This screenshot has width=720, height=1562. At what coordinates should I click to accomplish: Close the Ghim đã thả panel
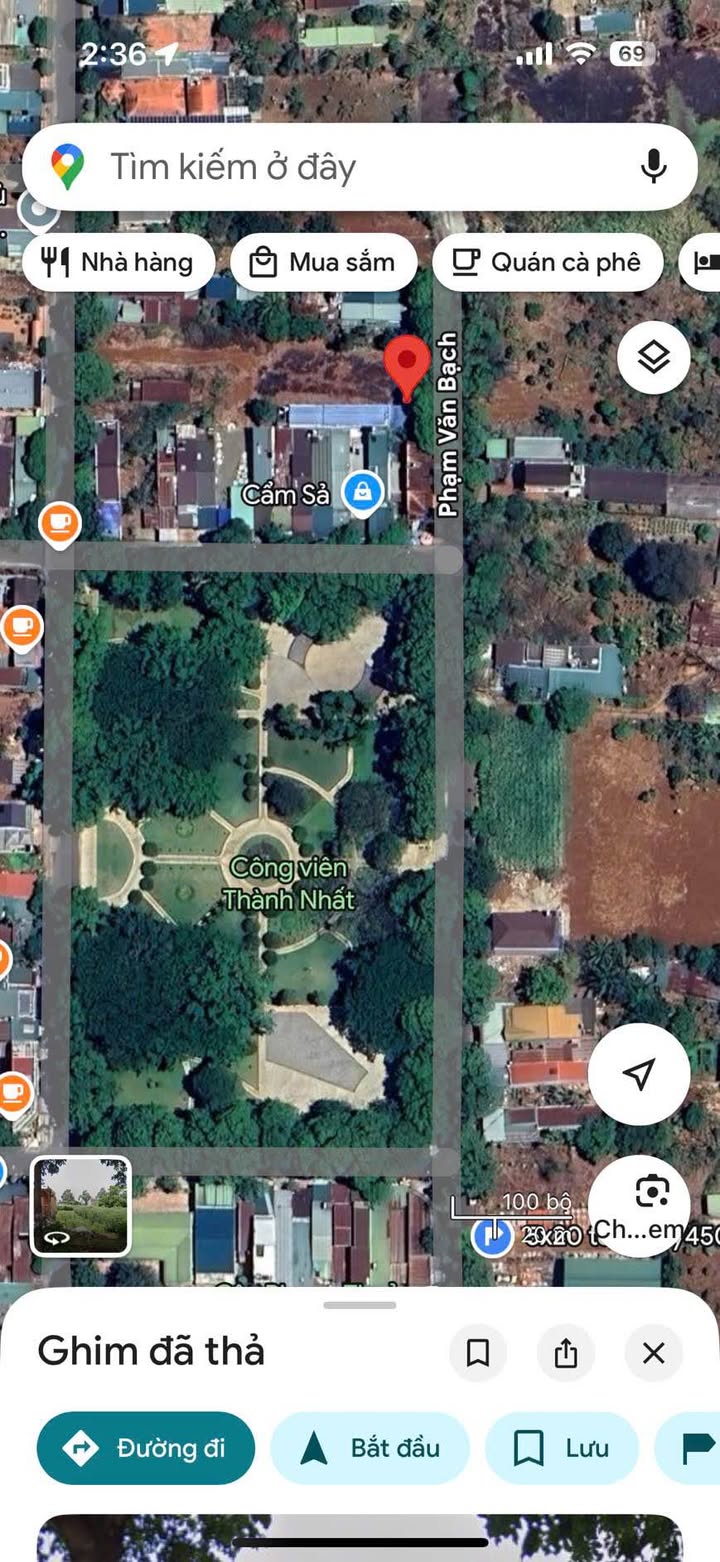(x=653, y=1353)
